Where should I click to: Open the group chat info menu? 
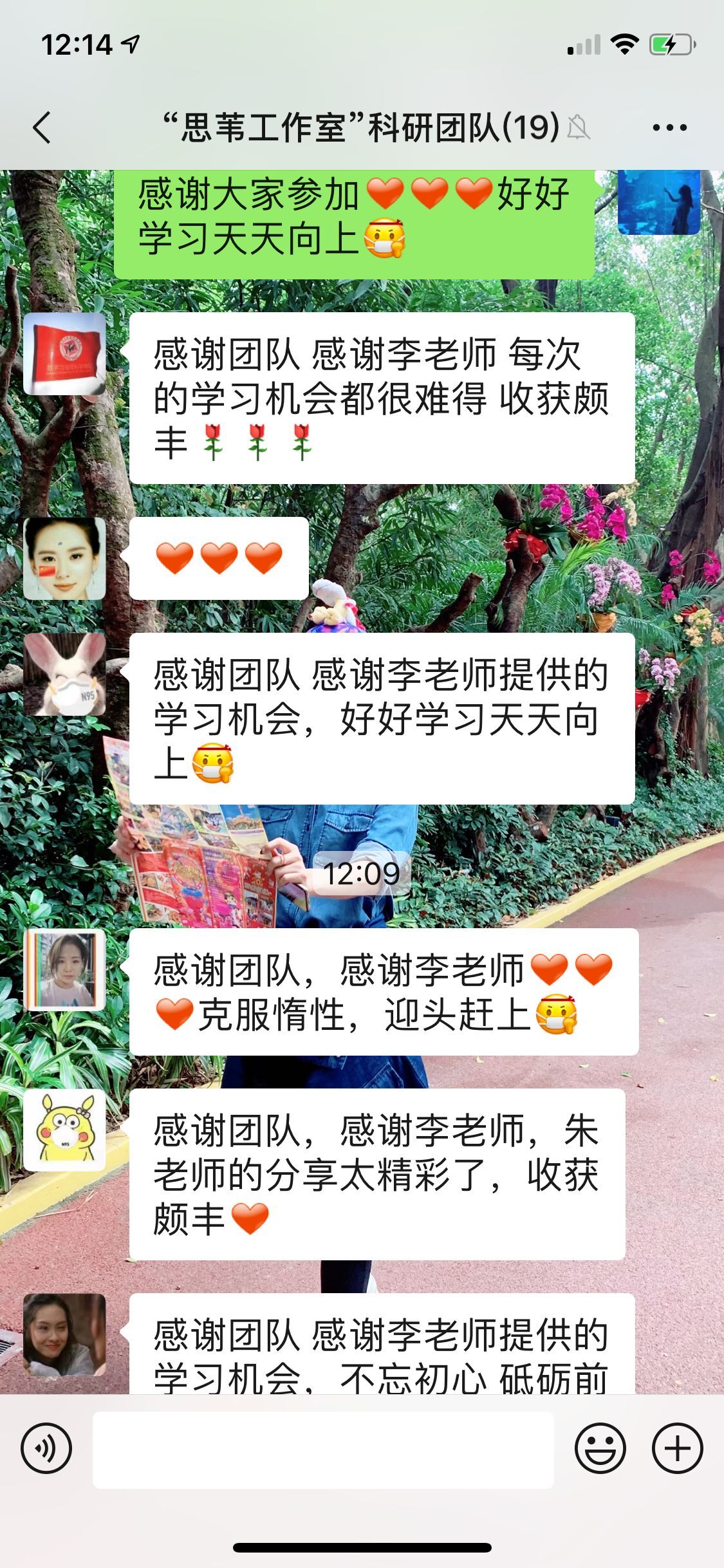point(669,127)
